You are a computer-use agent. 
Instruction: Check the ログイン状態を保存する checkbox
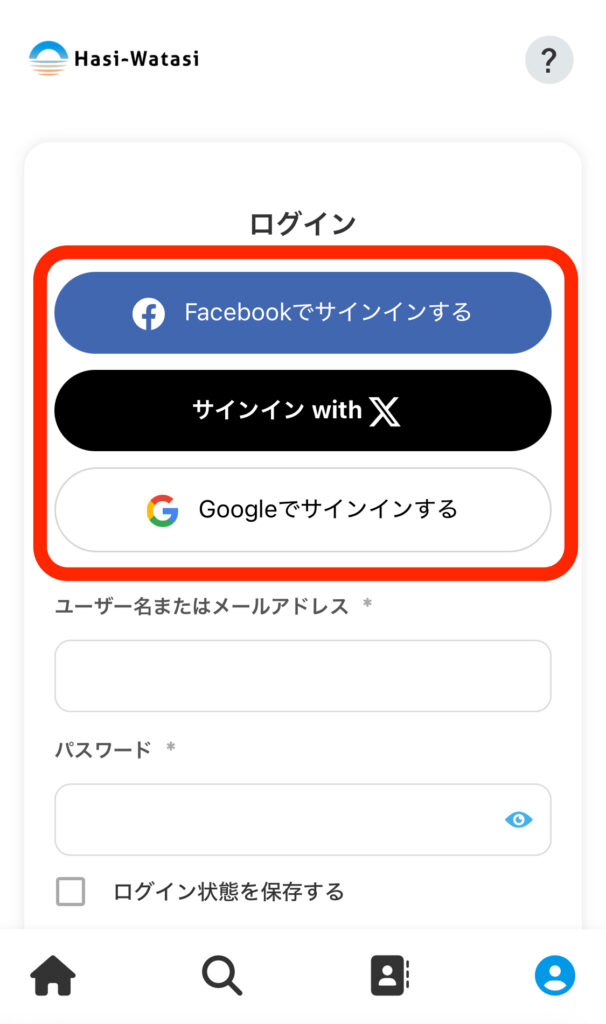click(71, 891)
